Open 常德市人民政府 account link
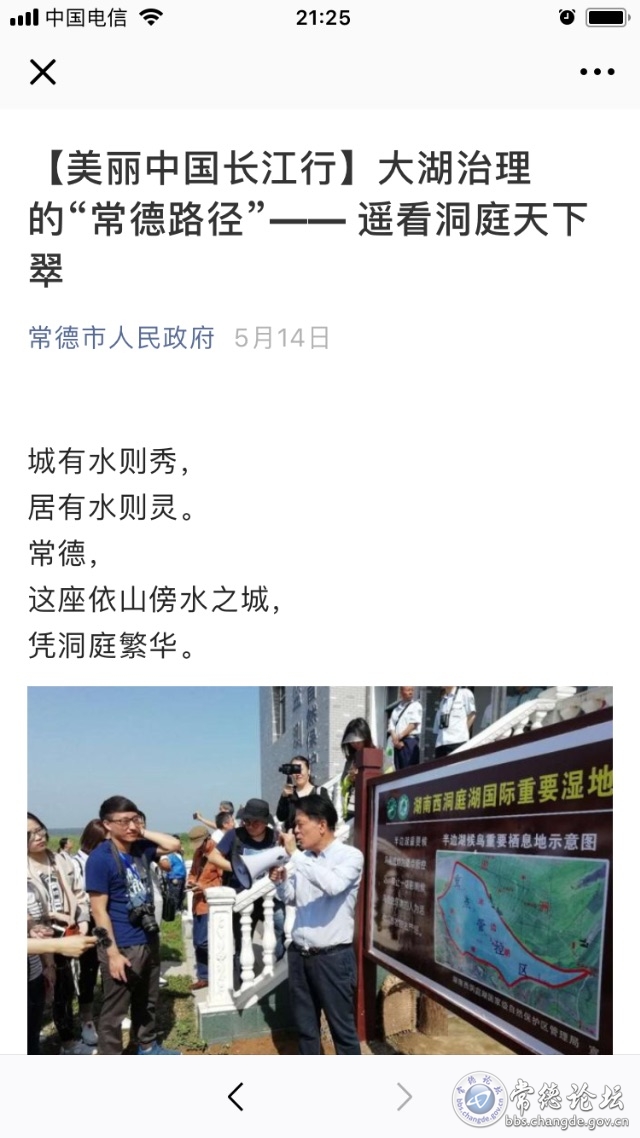The width and height of the screenshot is (640, 1138). tap(121, 338)
